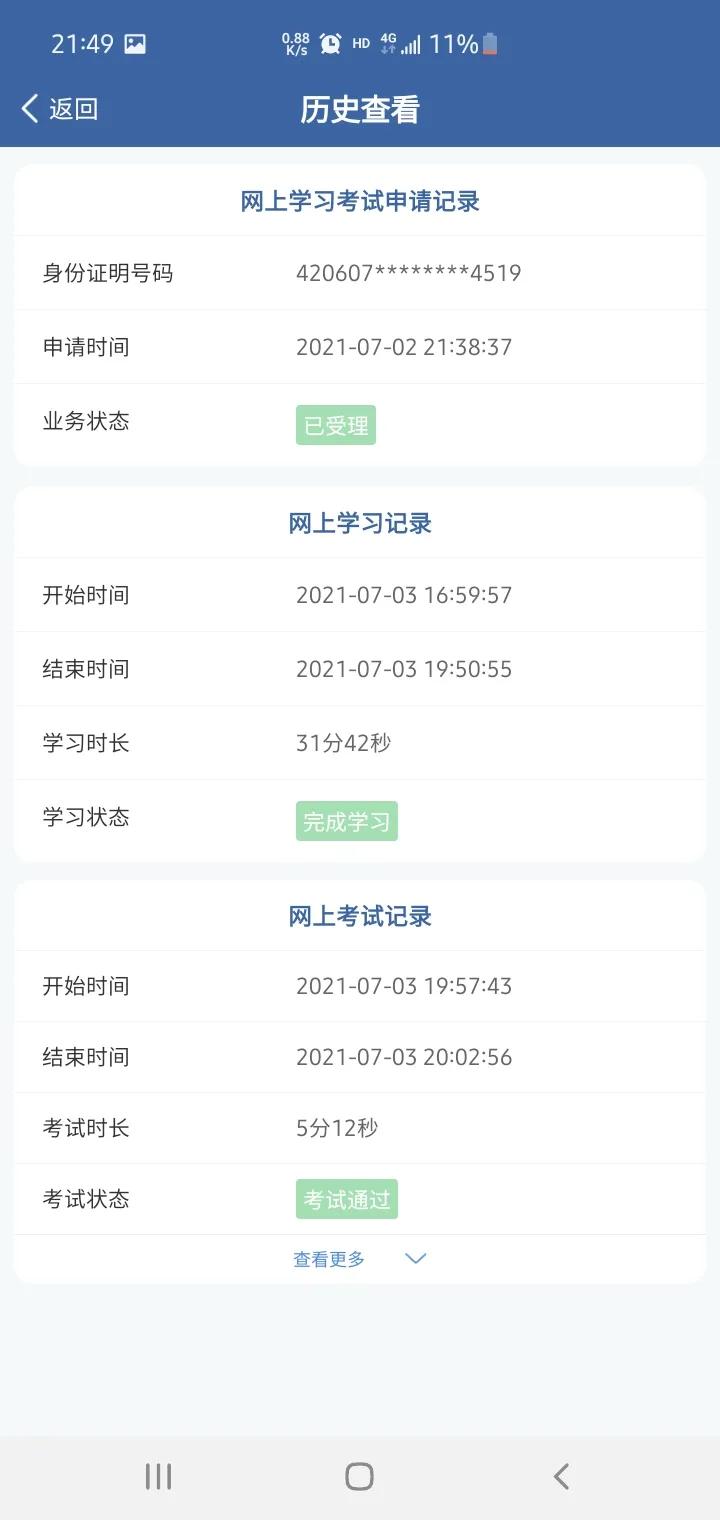
Task: Tap 返回 to go back
Action: click(x=70, y=108)
